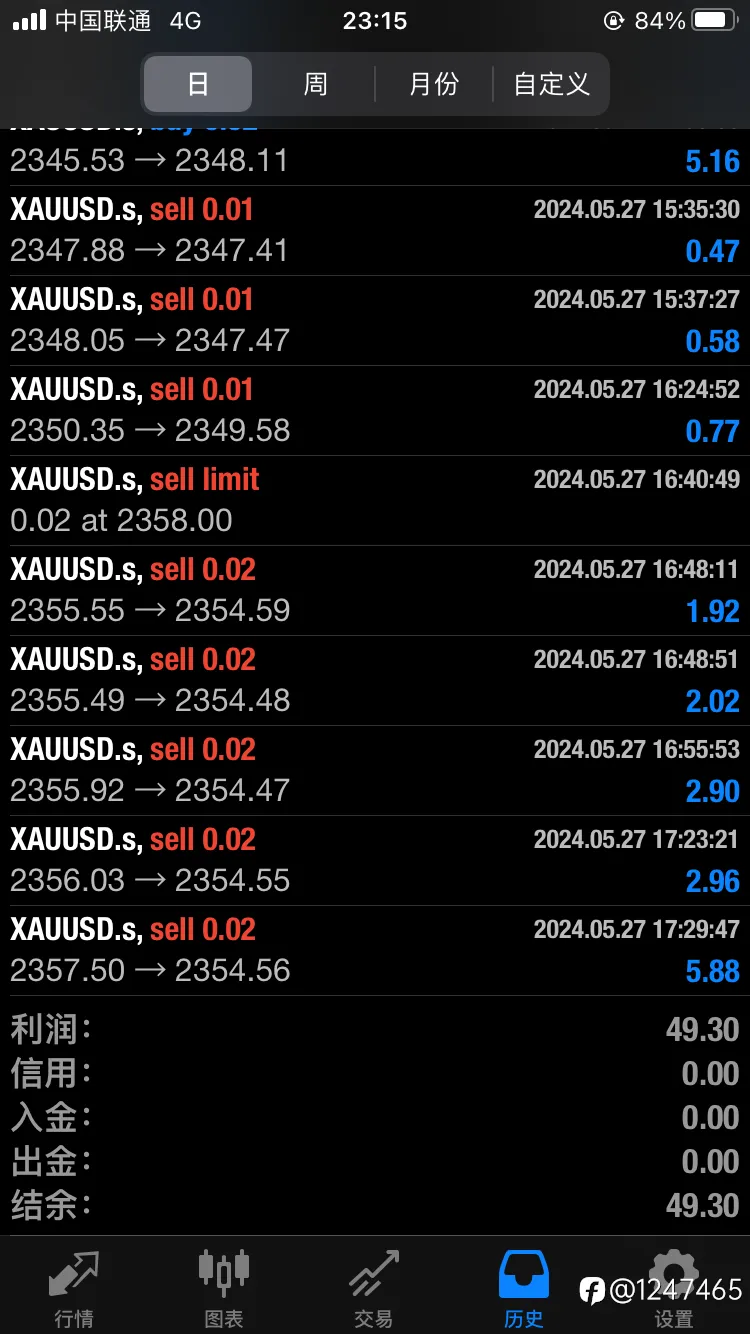This screenshot has width=750, height=1334.
Task: Expand the sell 0.02 trade at 17:29:47
Action: 375,951
